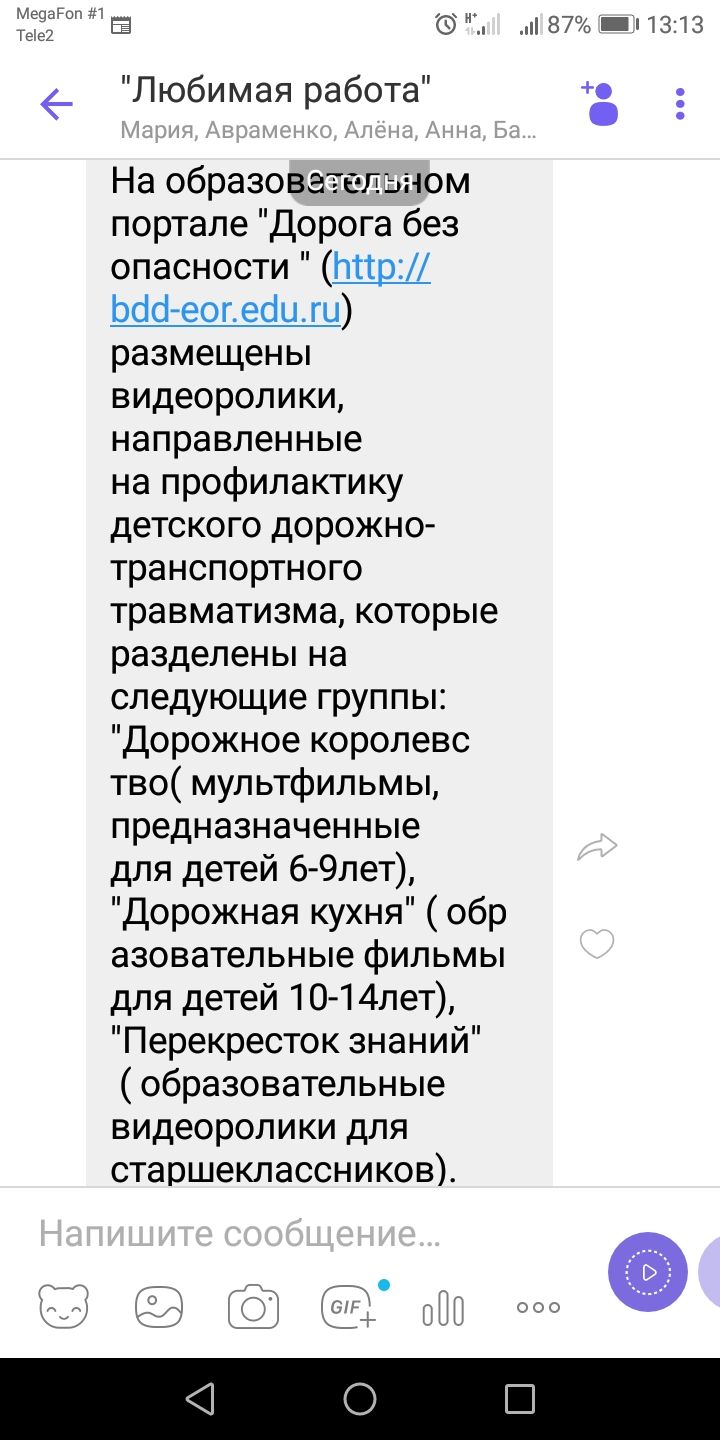Forward this message
The image size is (720, 1440).
point(597,849)
